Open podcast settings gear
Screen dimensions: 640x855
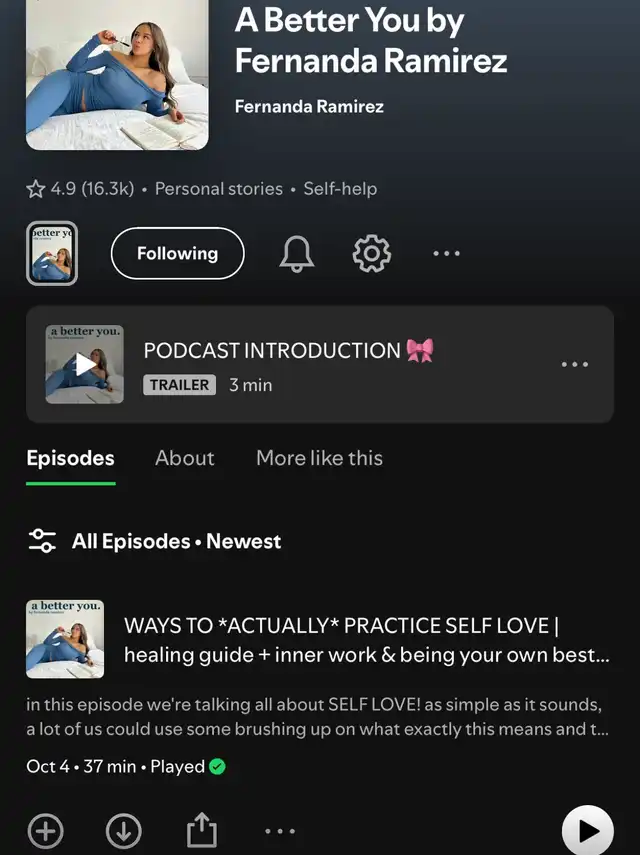click(371, 254)
